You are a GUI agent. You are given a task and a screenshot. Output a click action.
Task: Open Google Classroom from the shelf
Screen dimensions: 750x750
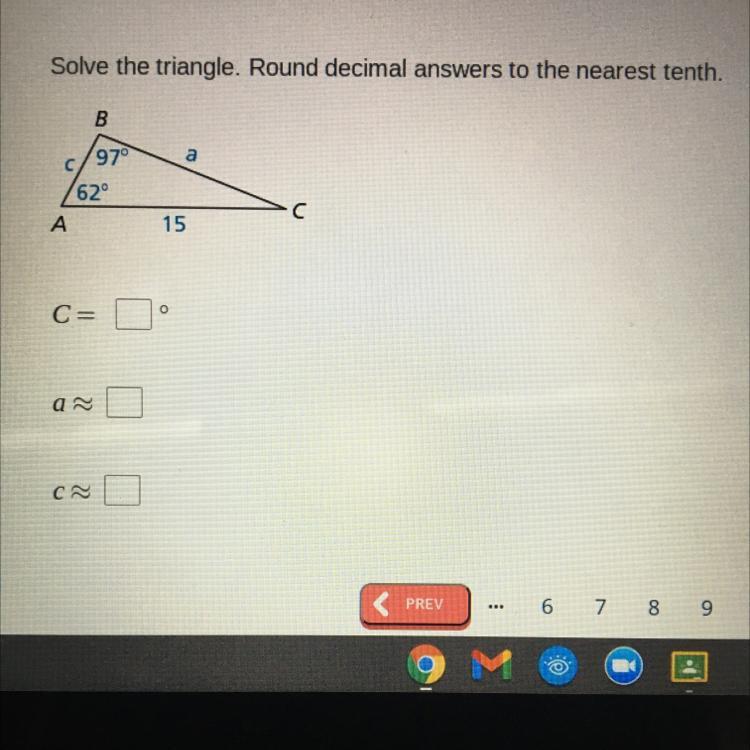tap(690, 665)
